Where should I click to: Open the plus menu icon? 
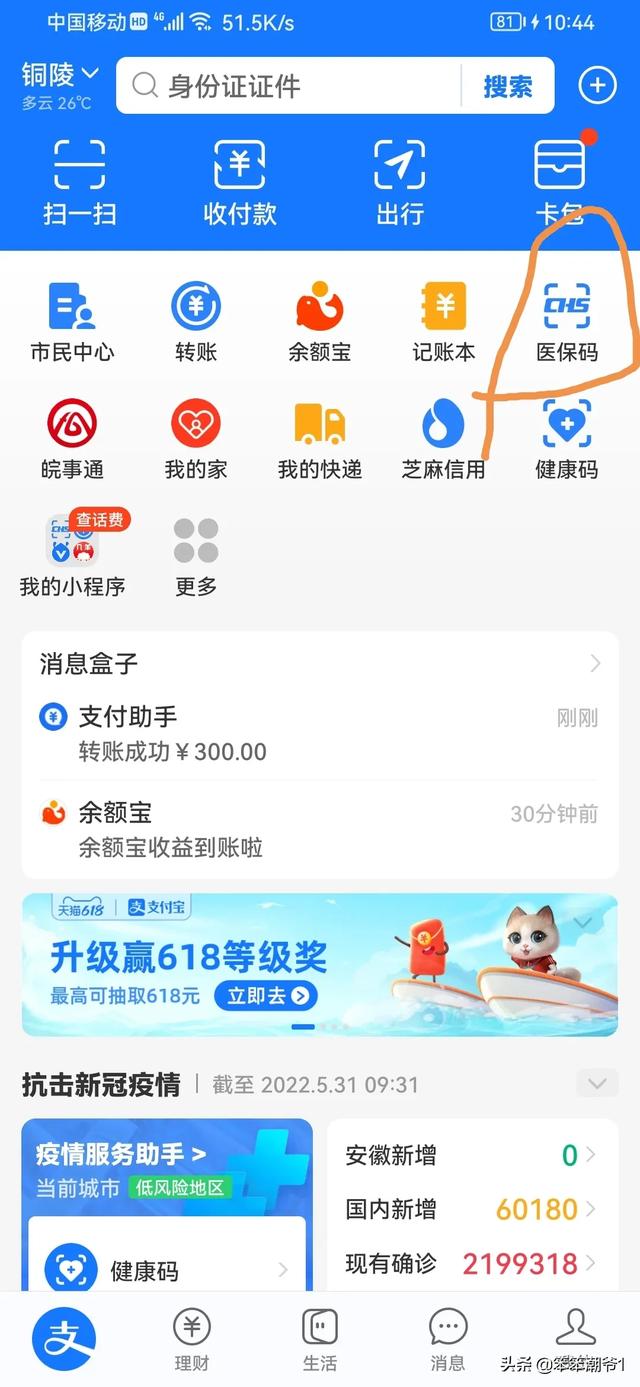tap(598, 86)
